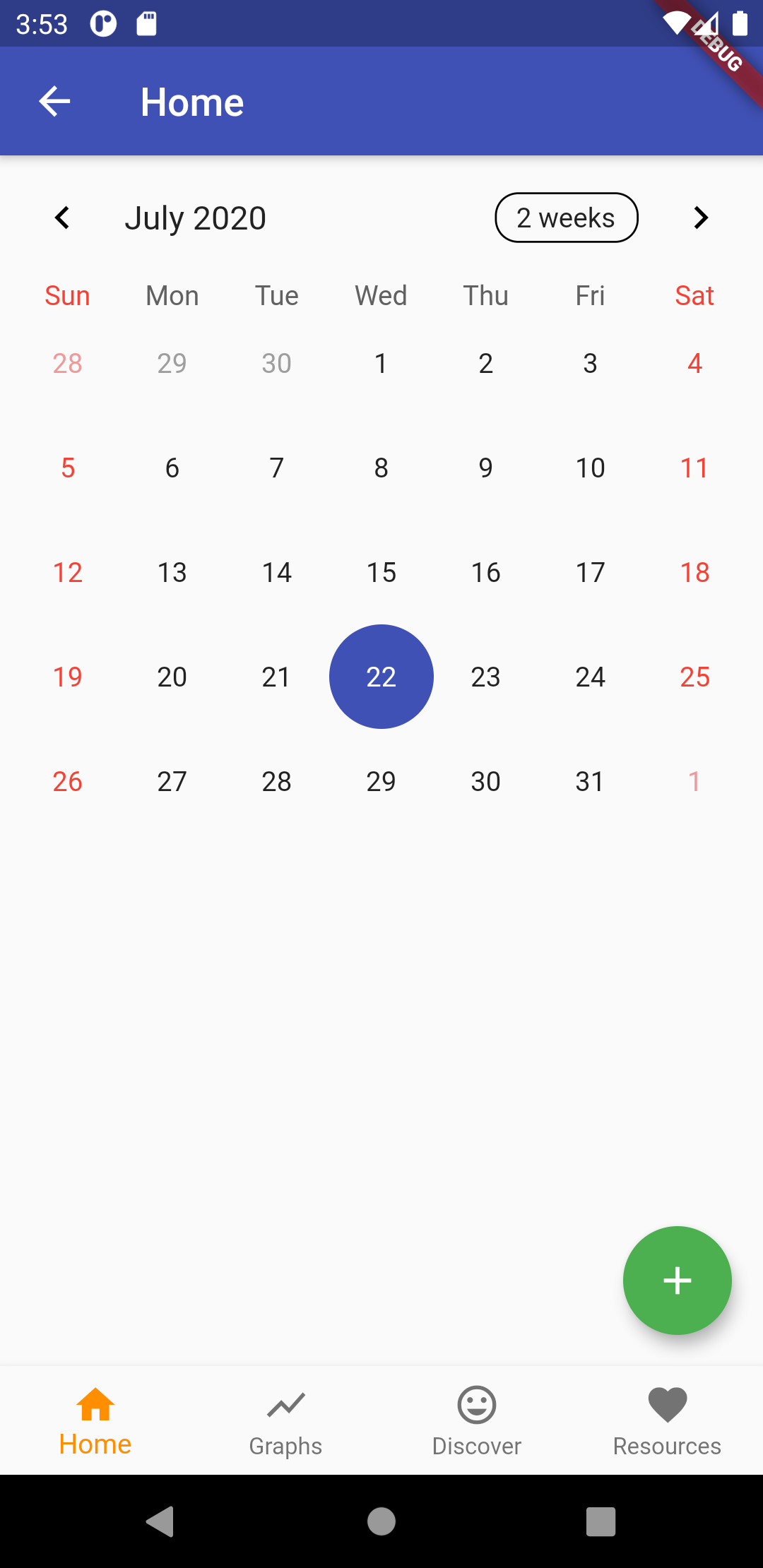Tap the Android recent apps square button
763x1568 pixels.
(x=600, y=1522)
